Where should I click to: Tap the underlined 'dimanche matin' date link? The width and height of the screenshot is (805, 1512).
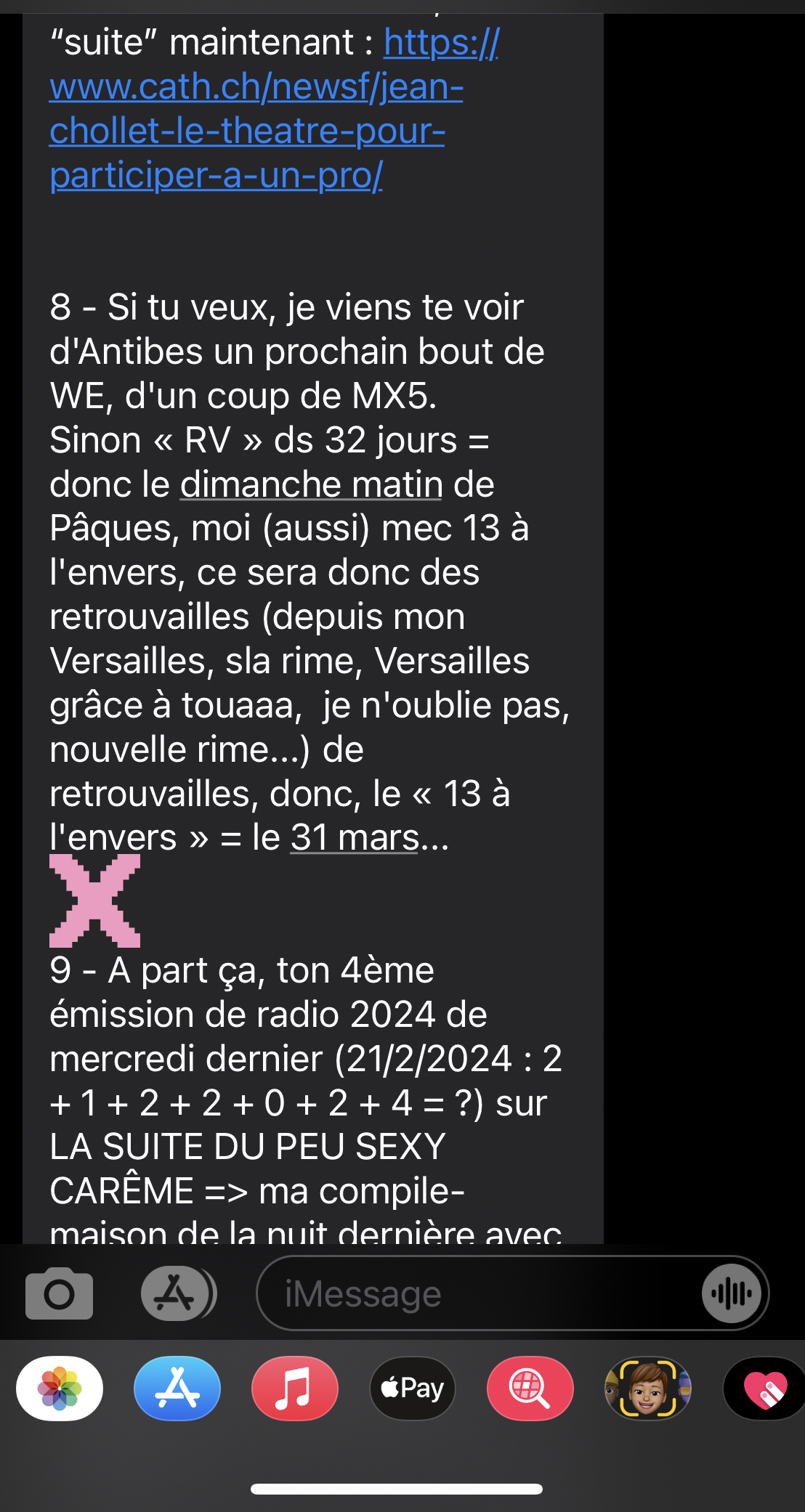(x=311, y=484)
